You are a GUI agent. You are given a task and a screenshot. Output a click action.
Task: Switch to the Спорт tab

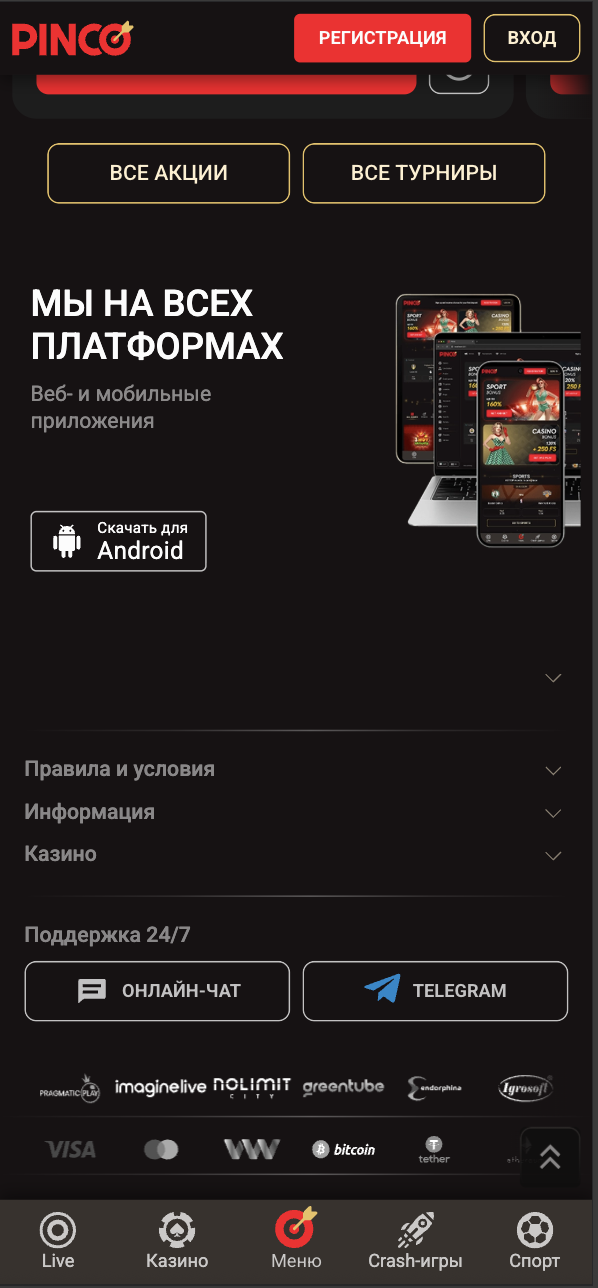[x=535, y=1241]
